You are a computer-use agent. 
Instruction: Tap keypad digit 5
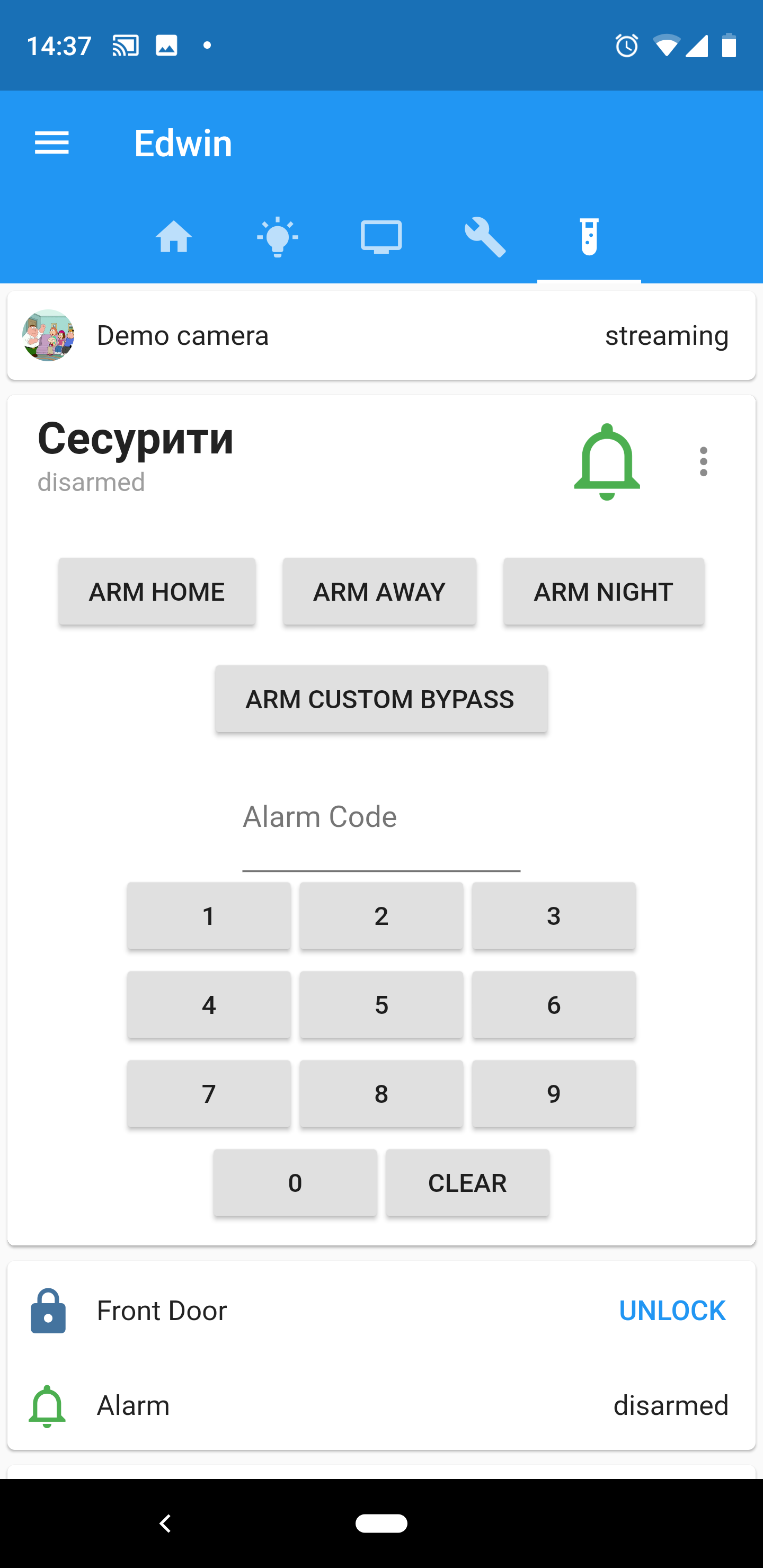click(381, 1005)
